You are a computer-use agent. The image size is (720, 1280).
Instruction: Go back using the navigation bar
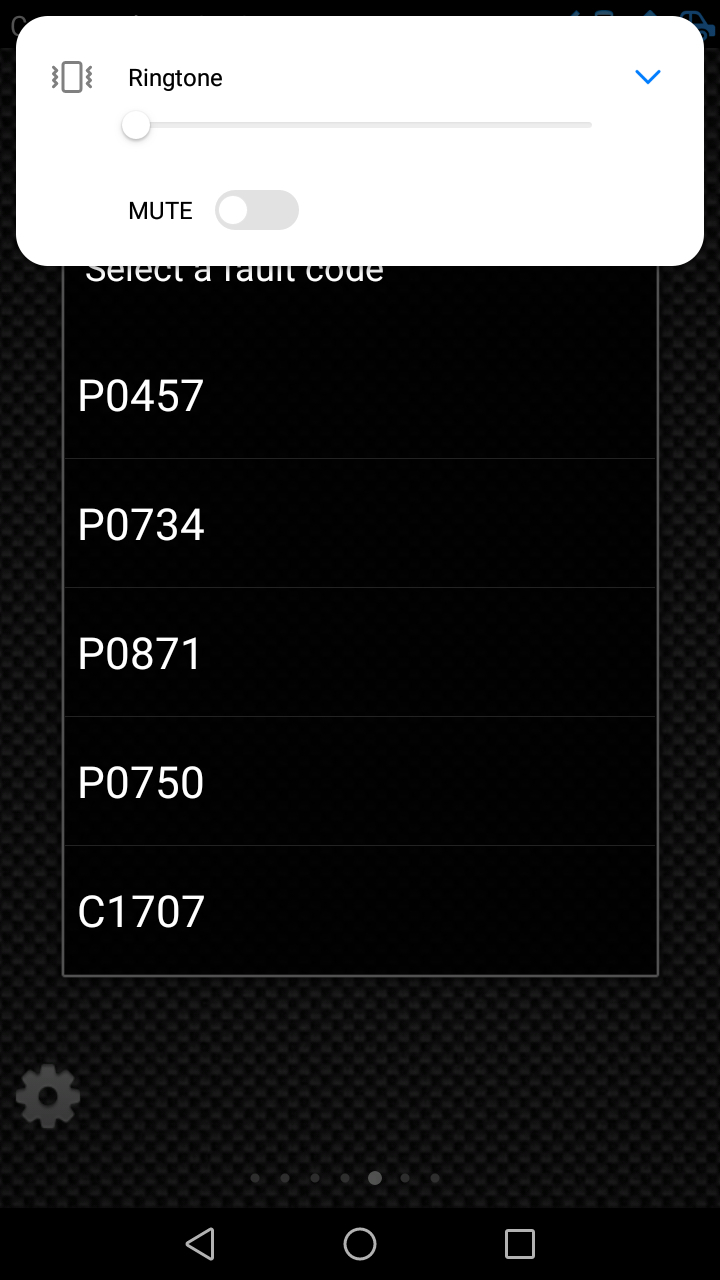[200, 1244]
